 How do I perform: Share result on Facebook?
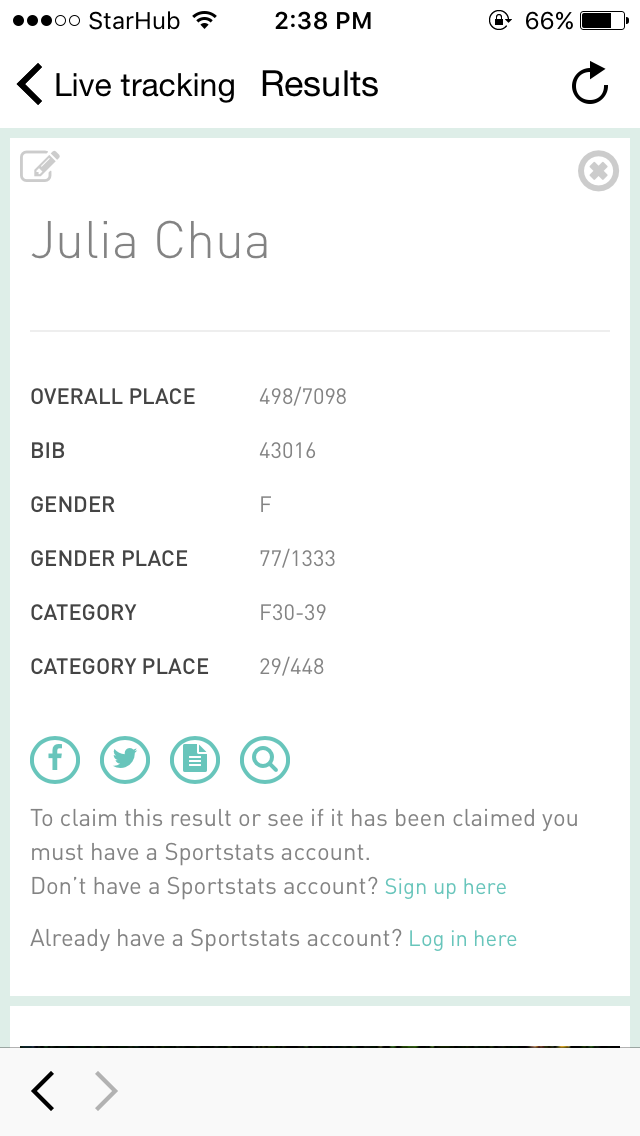(55, 759)
